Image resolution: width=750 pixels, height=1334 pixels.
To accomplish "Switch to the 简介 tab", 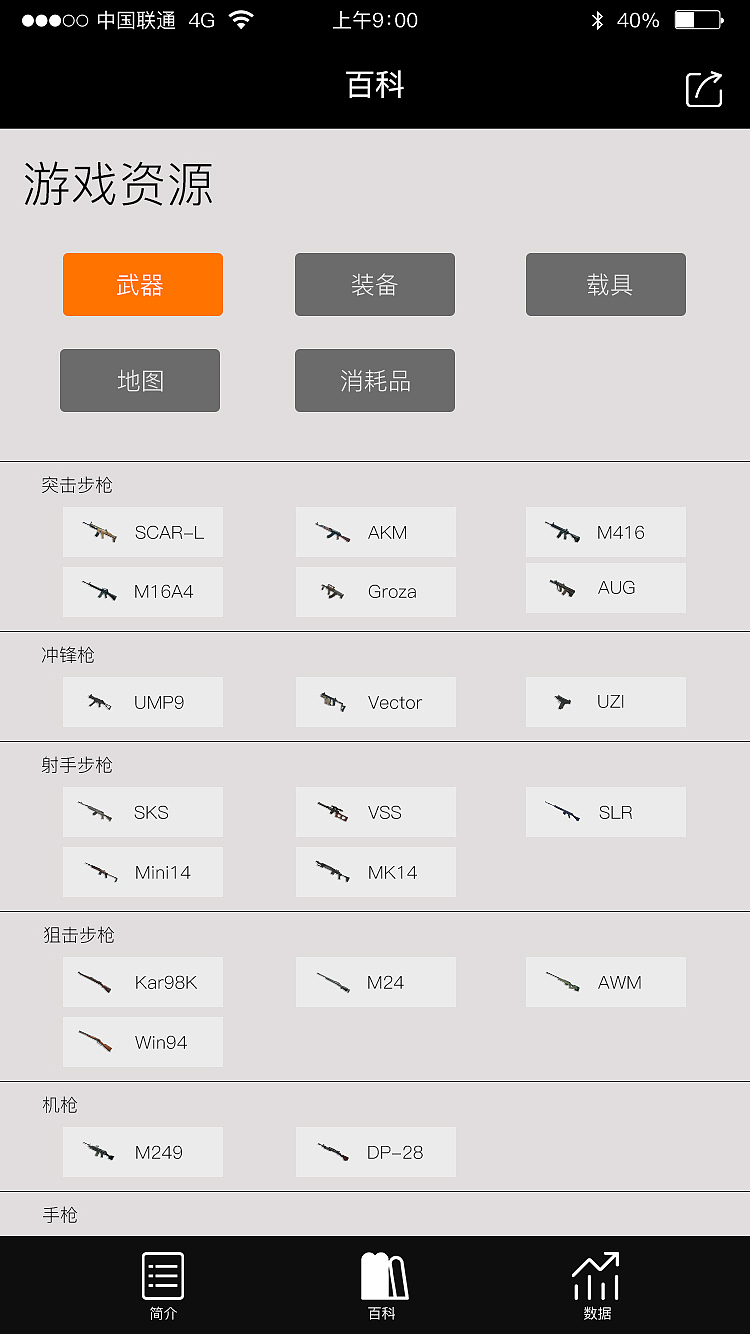I will pos(163,1285).
